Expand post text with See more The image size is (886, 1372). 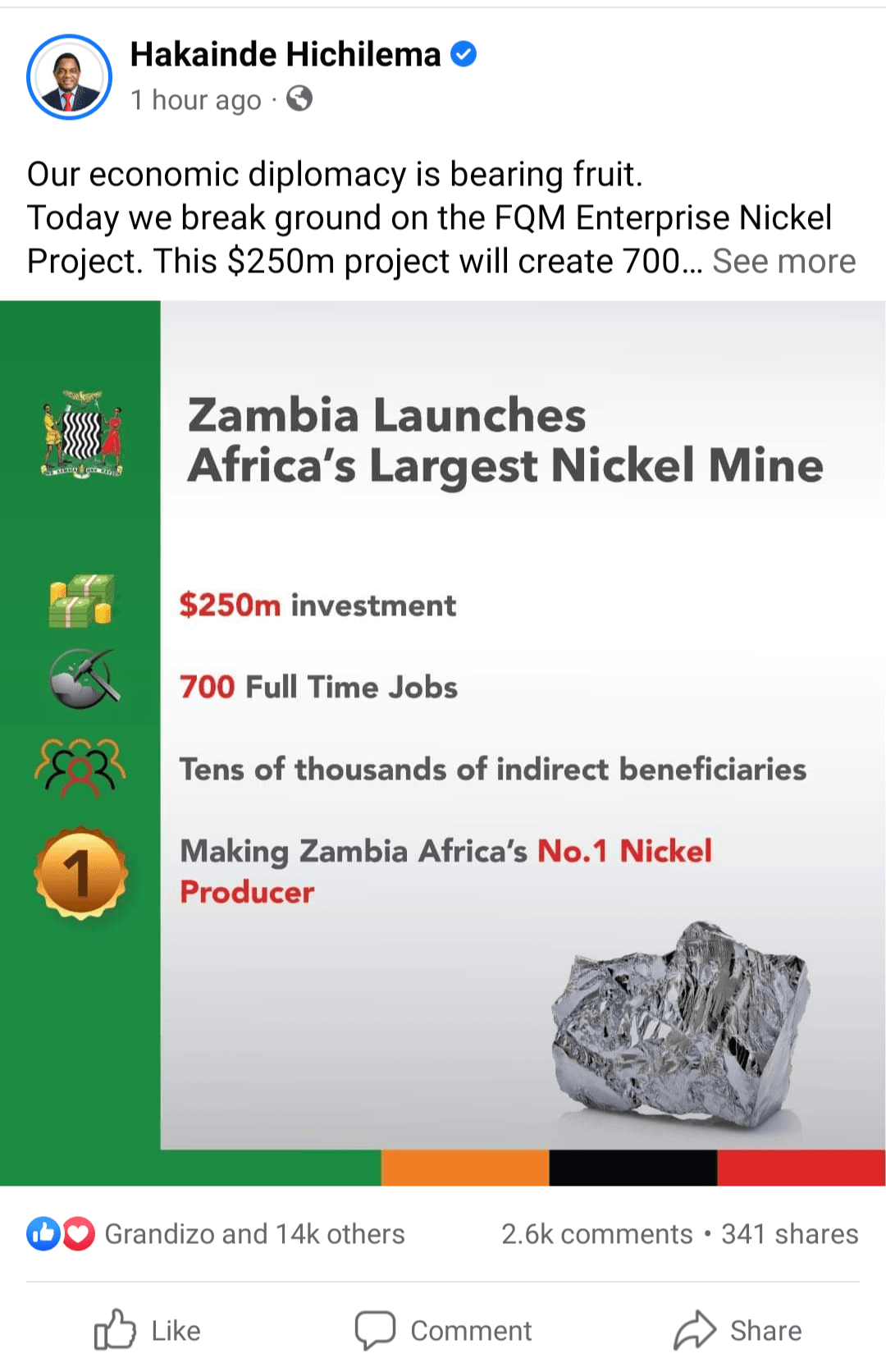[783, 262]
